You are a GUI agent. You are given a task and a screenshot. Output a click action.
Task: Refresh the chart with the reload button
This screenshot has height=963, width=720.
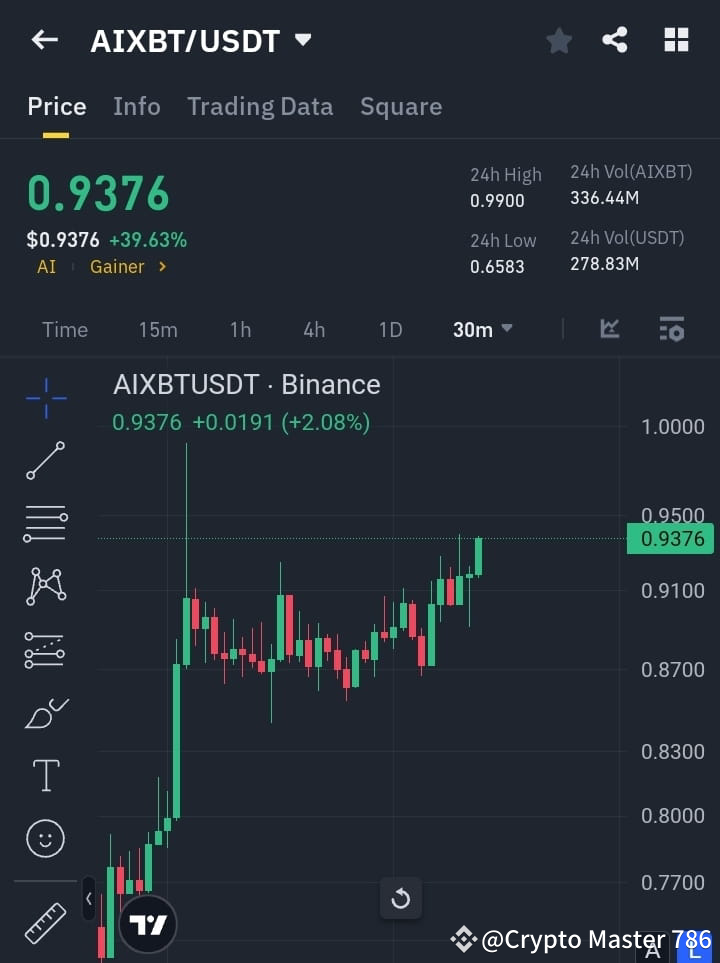tap(400, 898)
